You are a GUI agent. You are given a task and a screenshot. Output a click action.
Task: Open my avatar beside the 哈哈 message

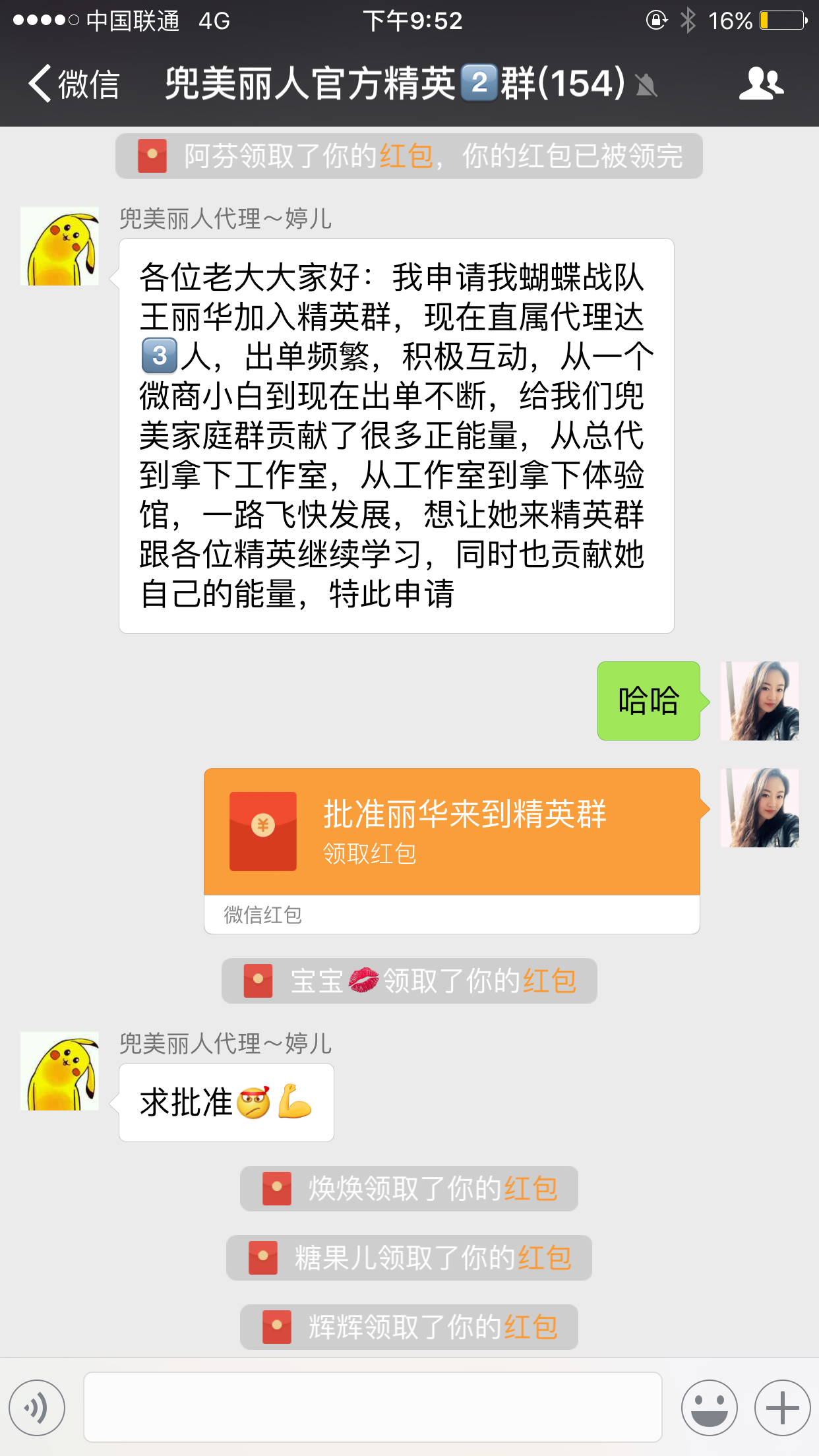[760, 701]
